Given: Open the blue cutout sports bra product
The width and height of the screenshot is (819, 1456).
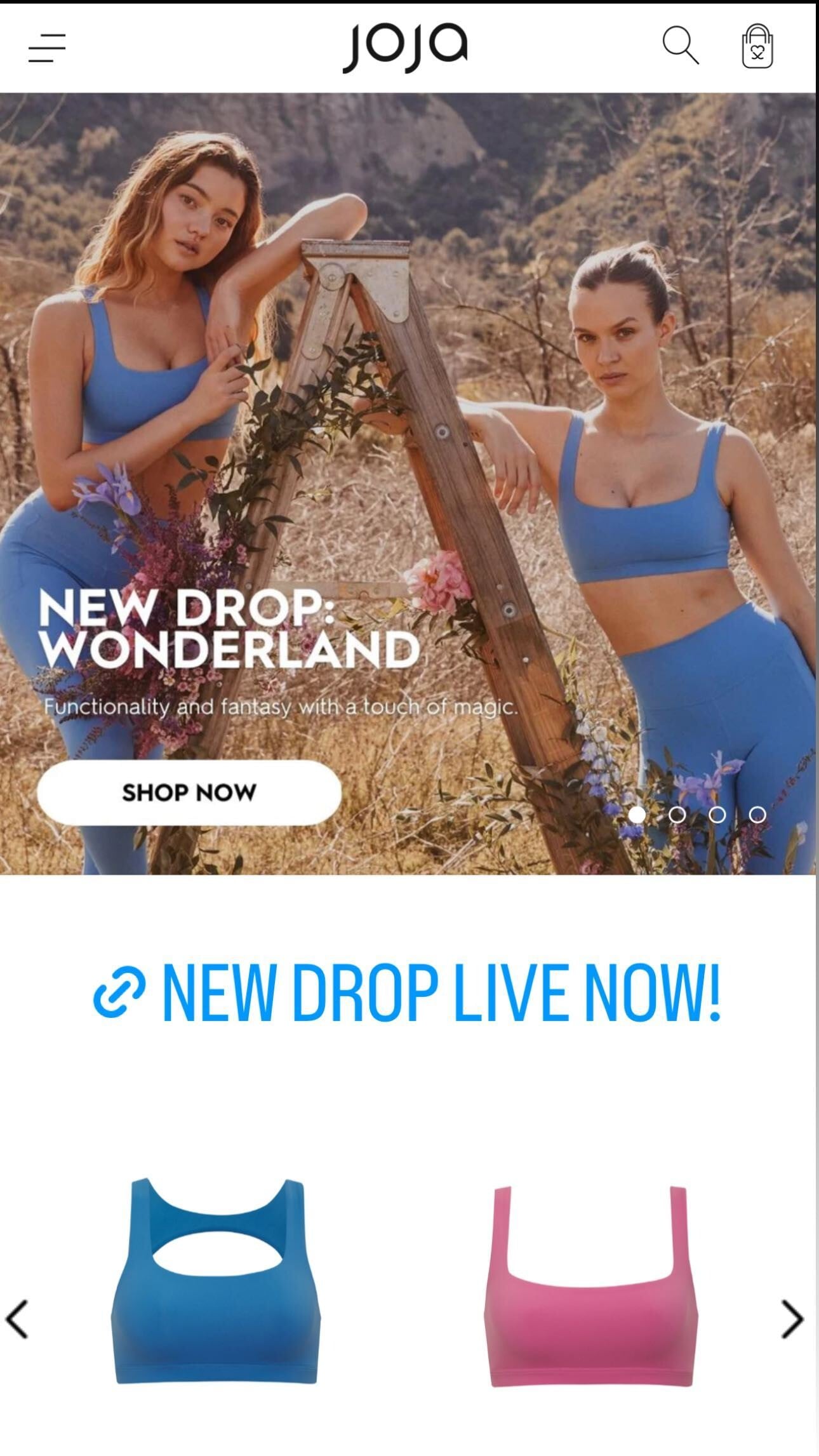Looking at the screenshot, I should (216, 1283).
